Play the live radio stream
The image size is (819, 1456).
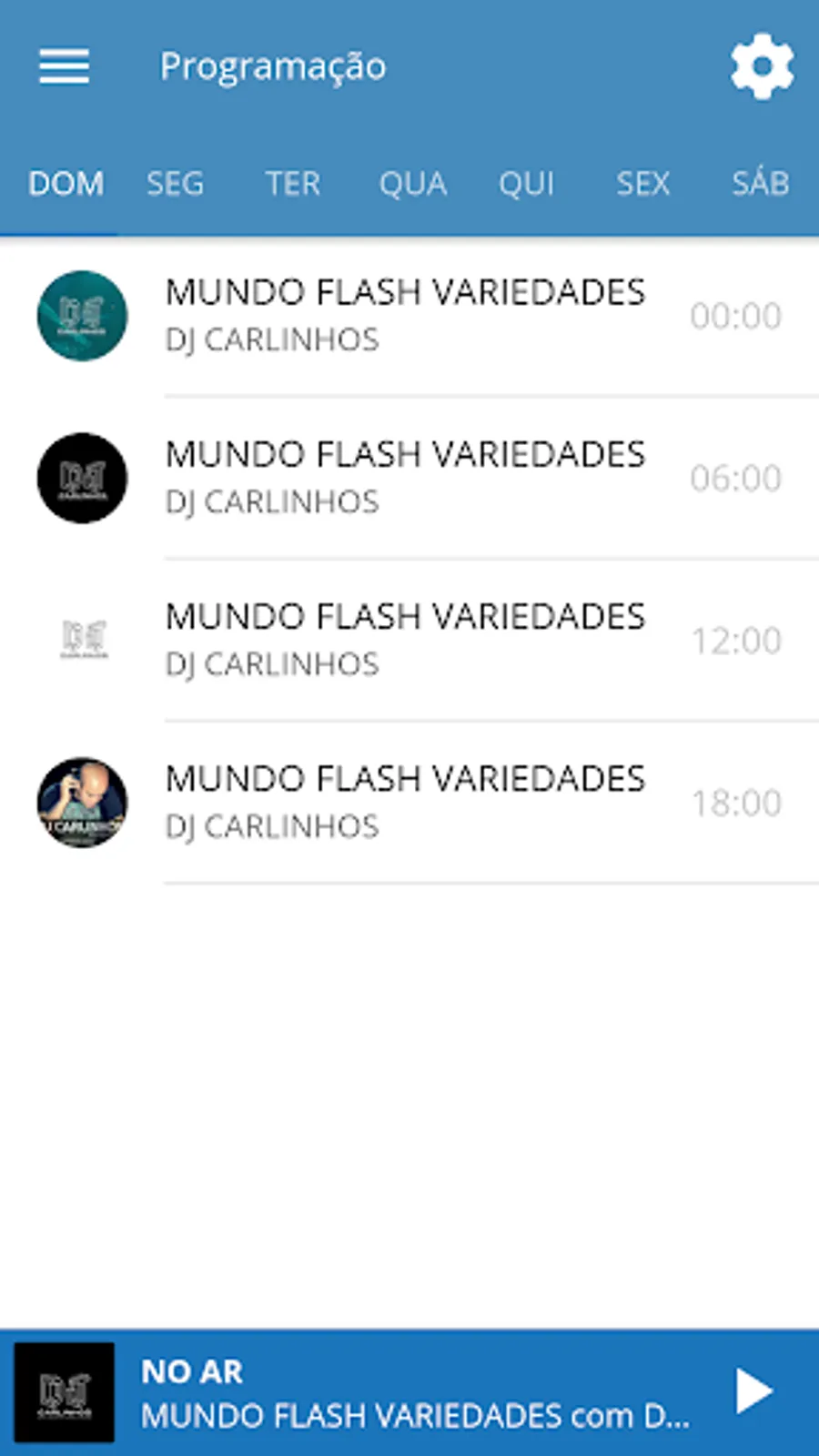tap(754, 1391)
